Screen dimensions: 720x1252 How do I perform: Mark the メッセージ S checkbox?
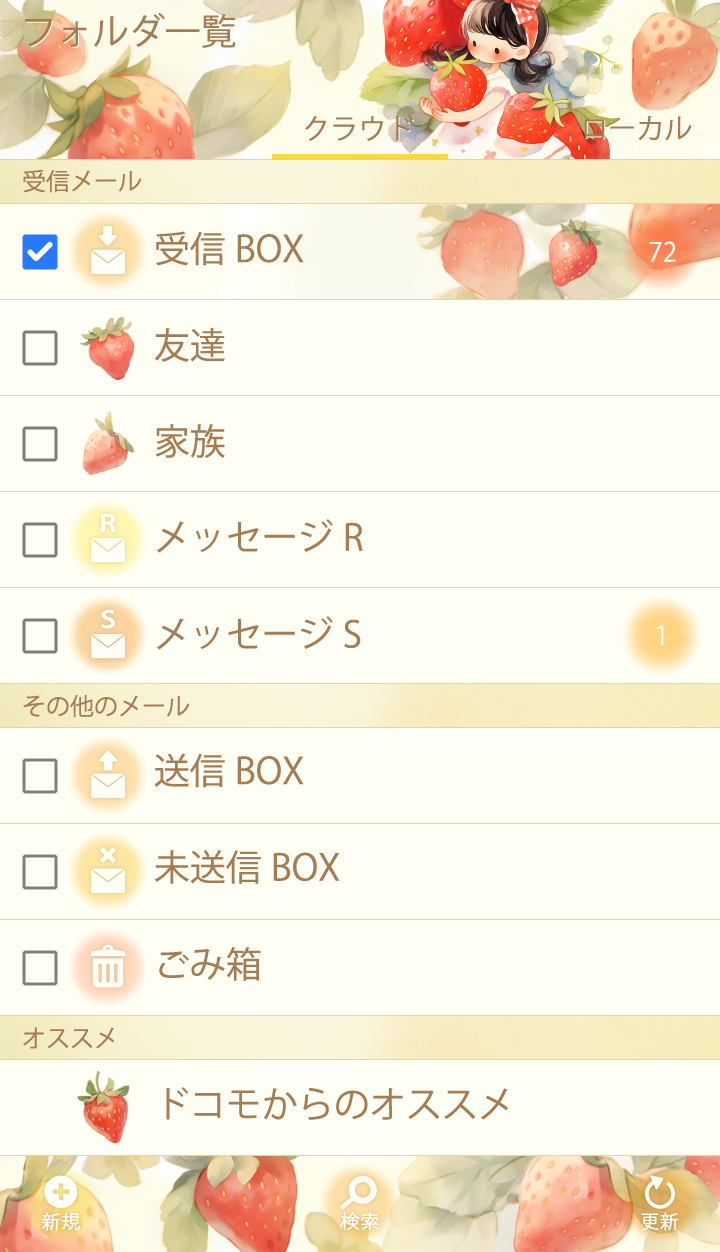(x=40, y=636)
